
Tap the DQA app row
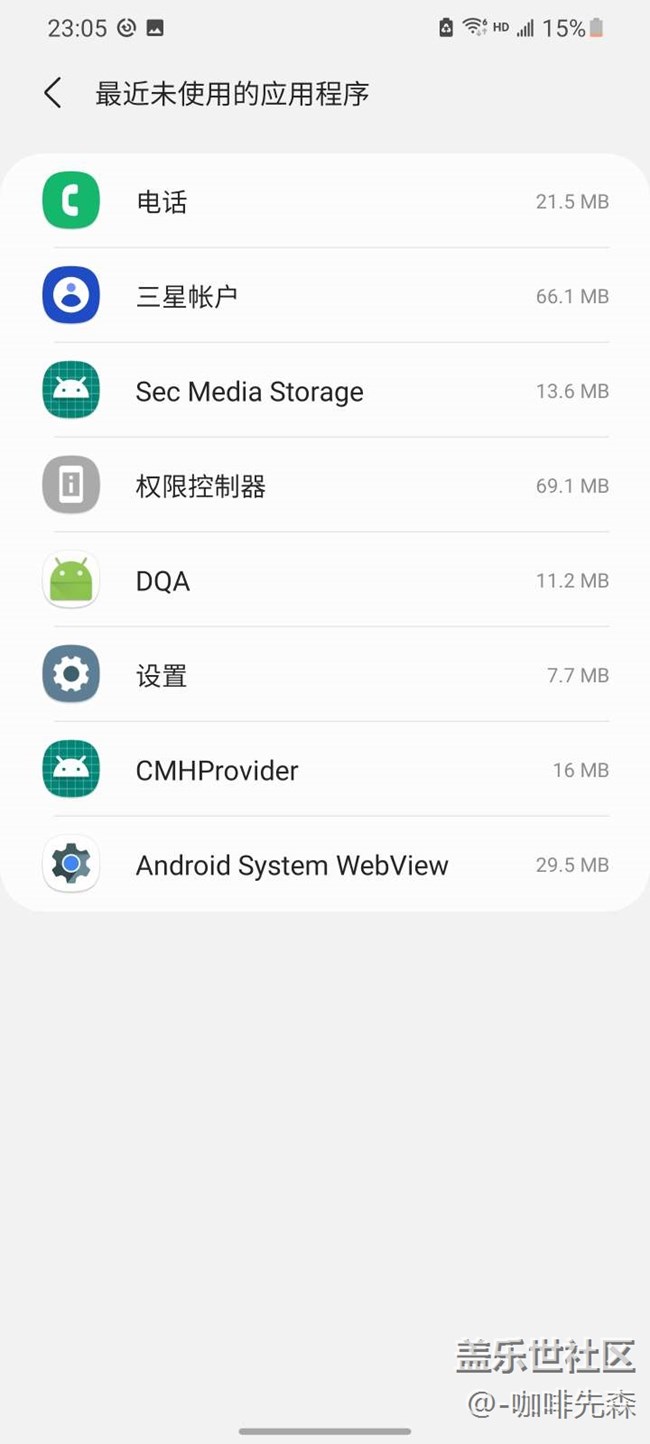pos(324,581)
